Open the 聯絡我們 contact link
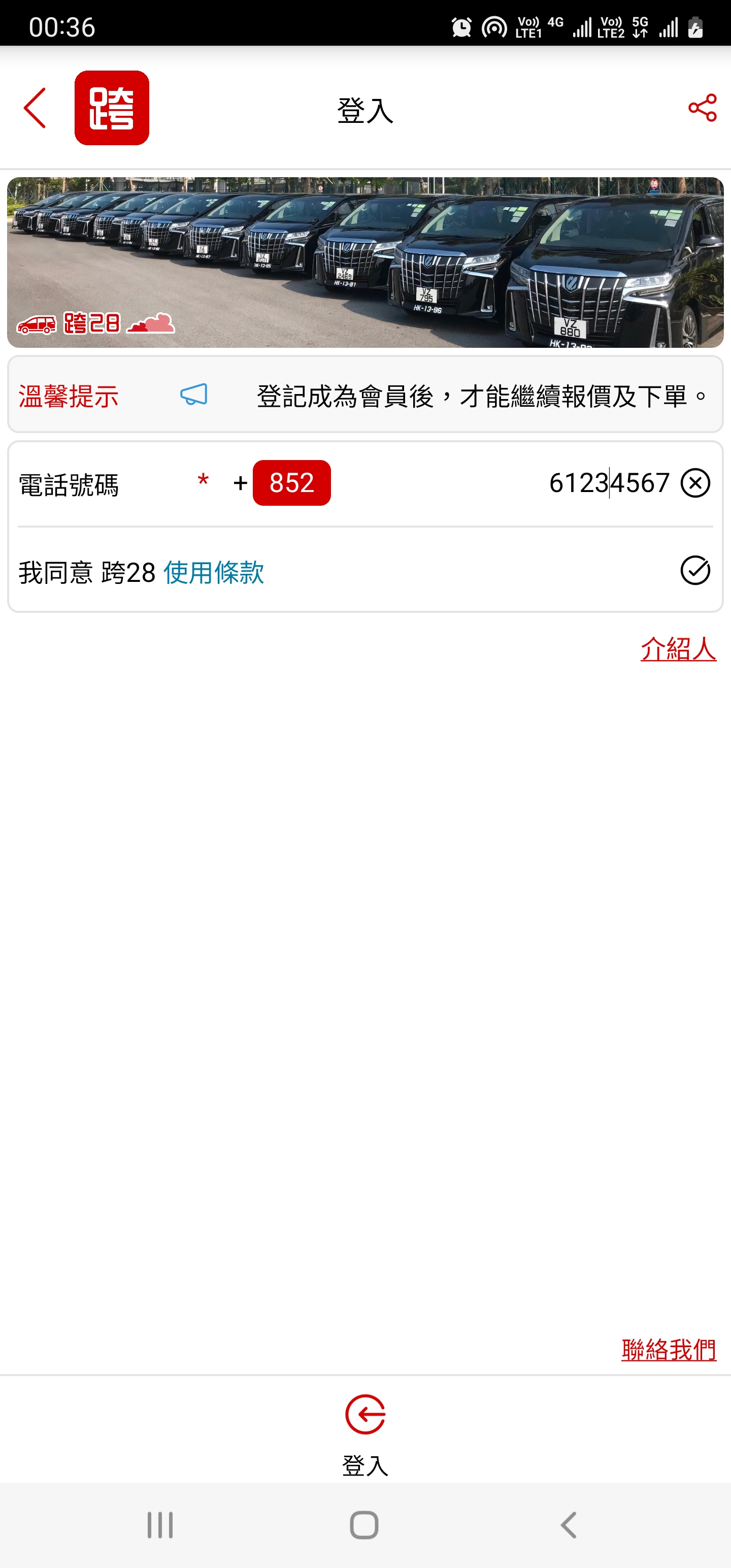This screenshot has width=731, height=1568. [669, 1350]
